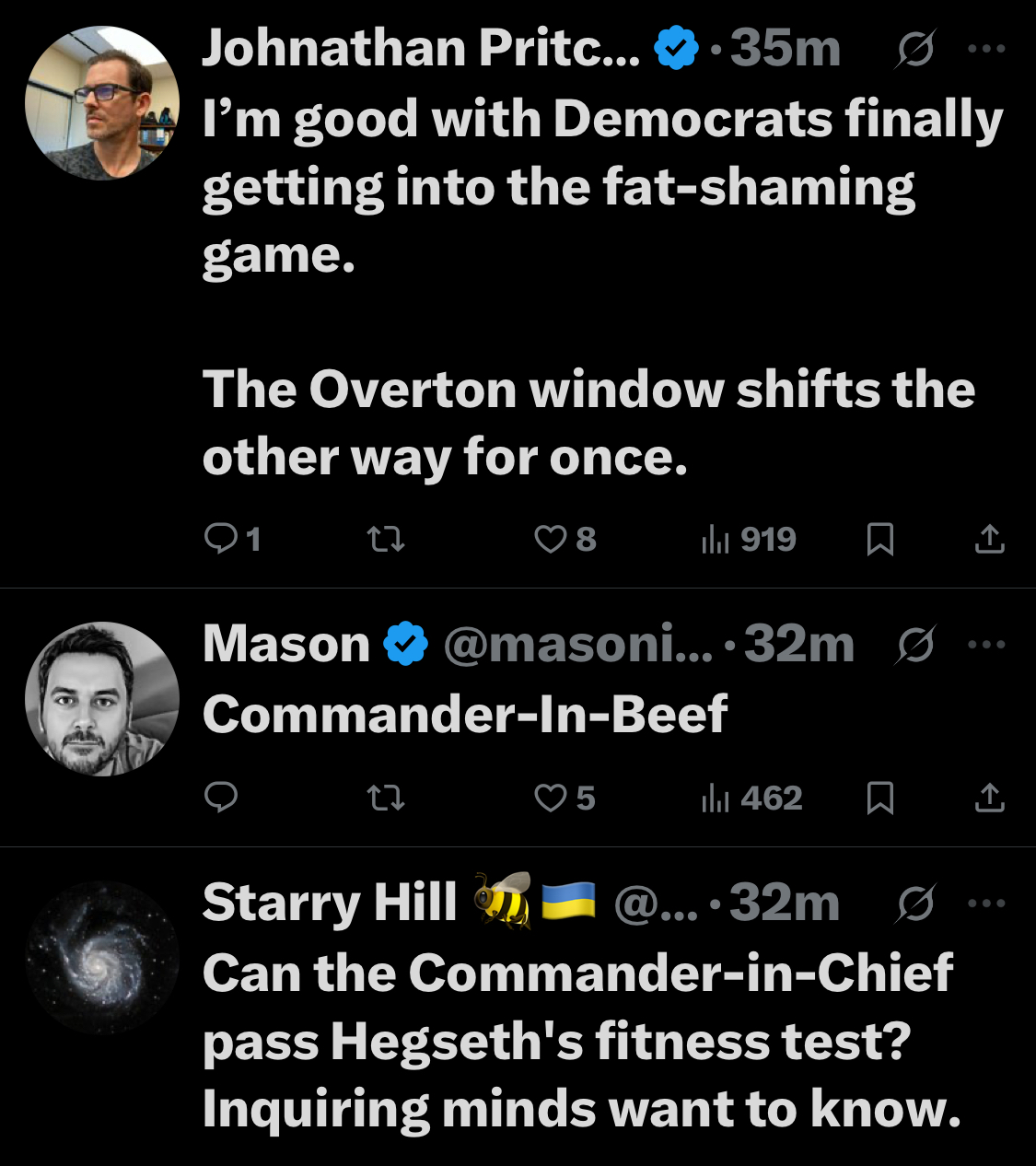Open Starry Hill's galaxy avatar
This screenshot has width=1036, height=1166.
click(102, 958)
